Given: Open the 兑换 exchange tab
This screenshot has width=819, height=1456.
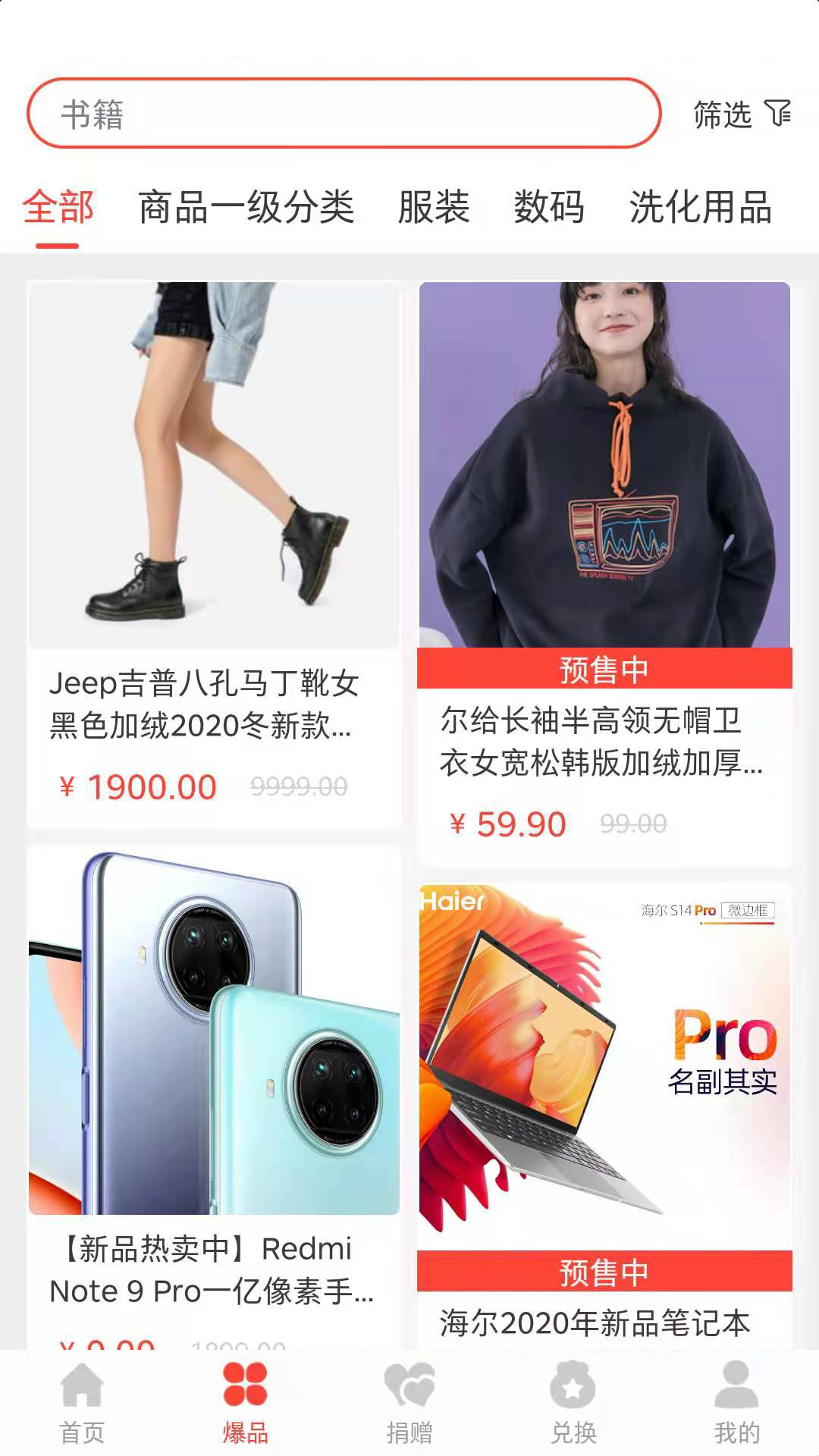Looking at the screenshot, I should 573,1403.
